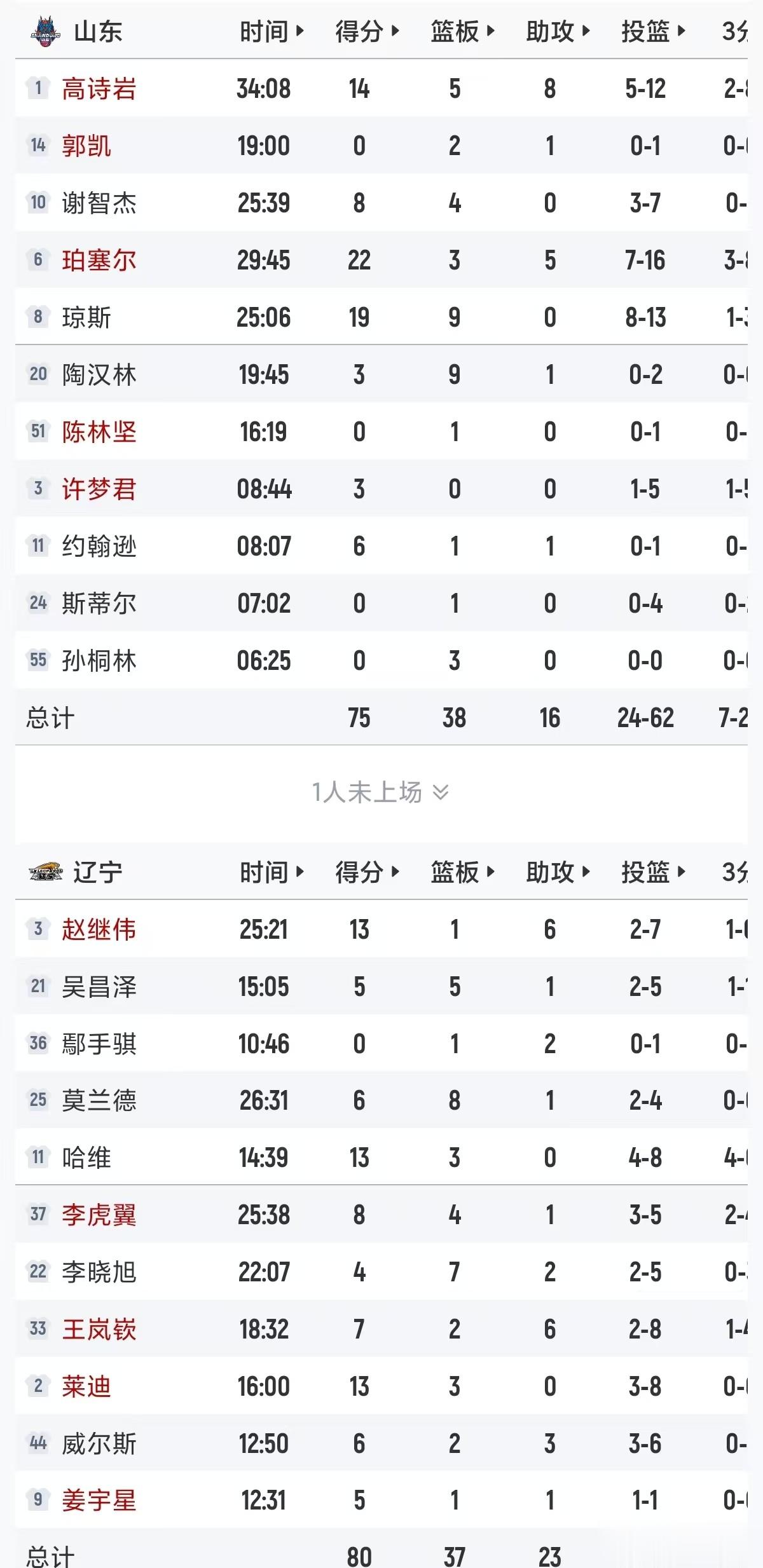
Task: Sort Liaoning table by 时间
Action: pyautogui.click(x=272, y=872)
